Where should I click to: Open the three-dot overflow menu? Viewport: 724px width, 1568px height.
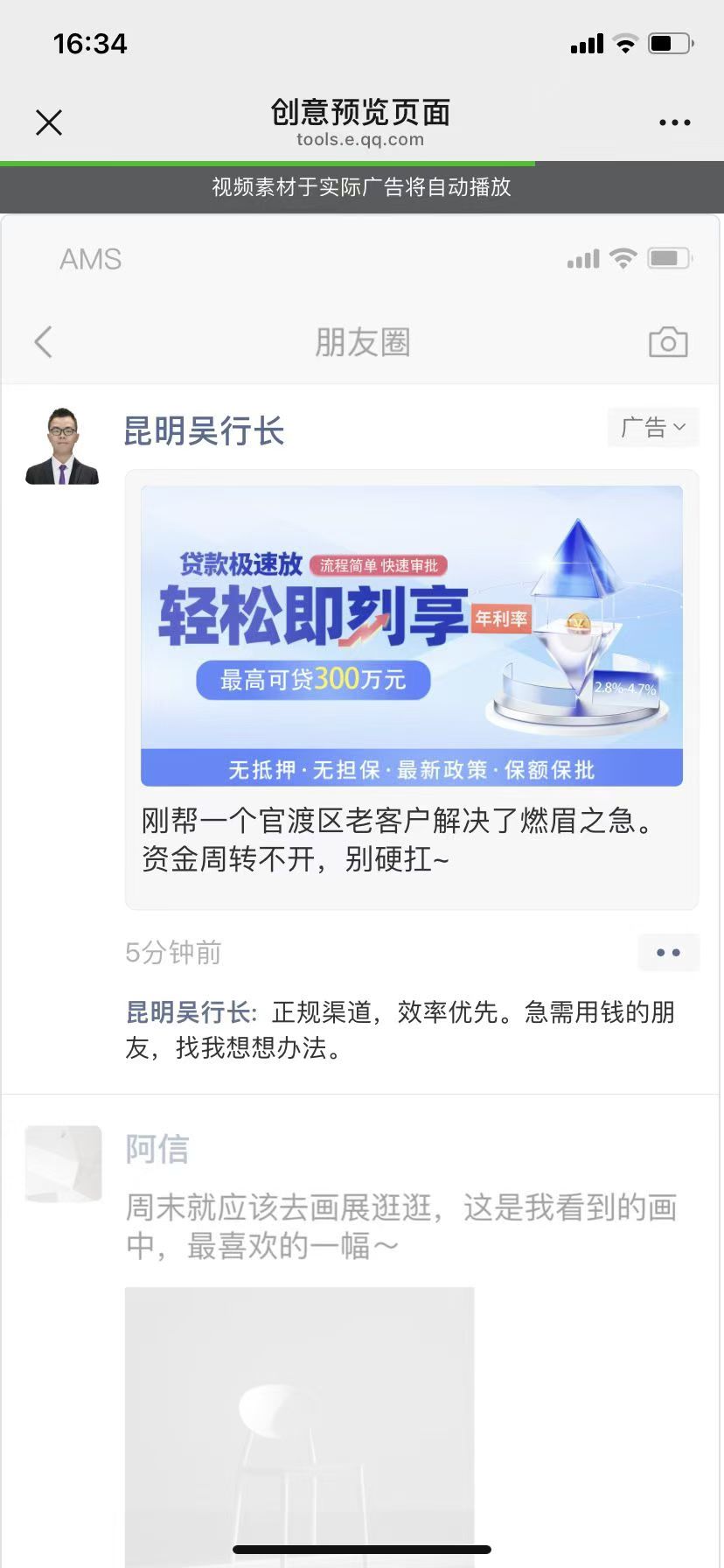(x=674, y=122)
